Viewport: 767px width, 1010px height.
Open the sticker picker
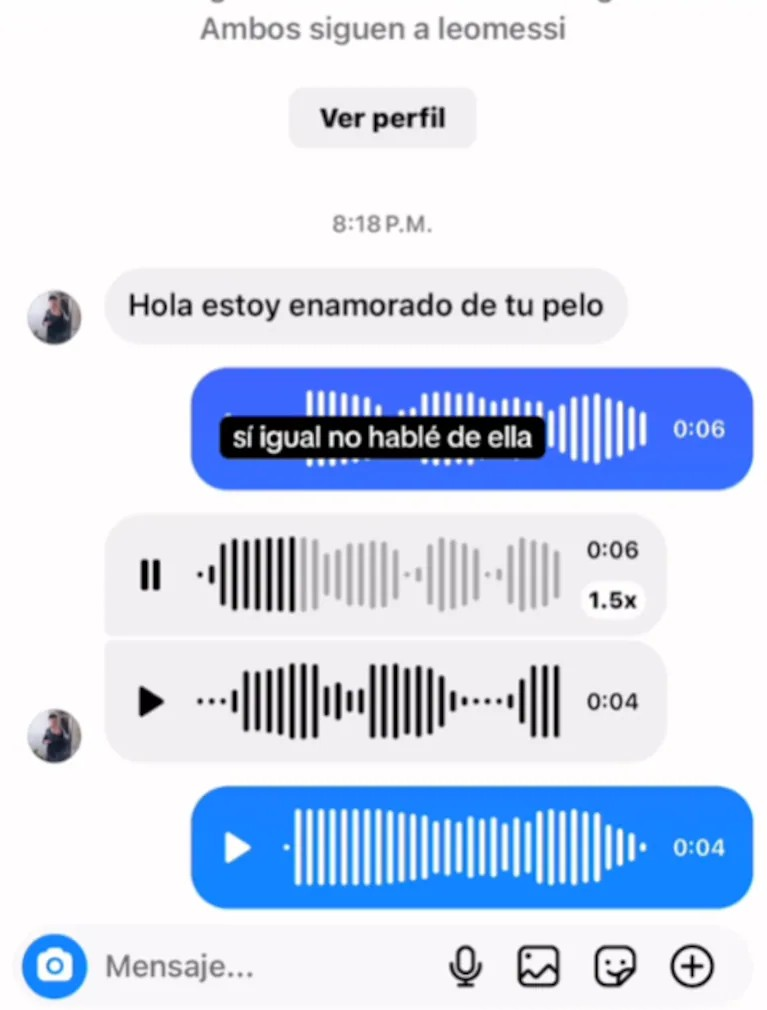coord(615,966)
